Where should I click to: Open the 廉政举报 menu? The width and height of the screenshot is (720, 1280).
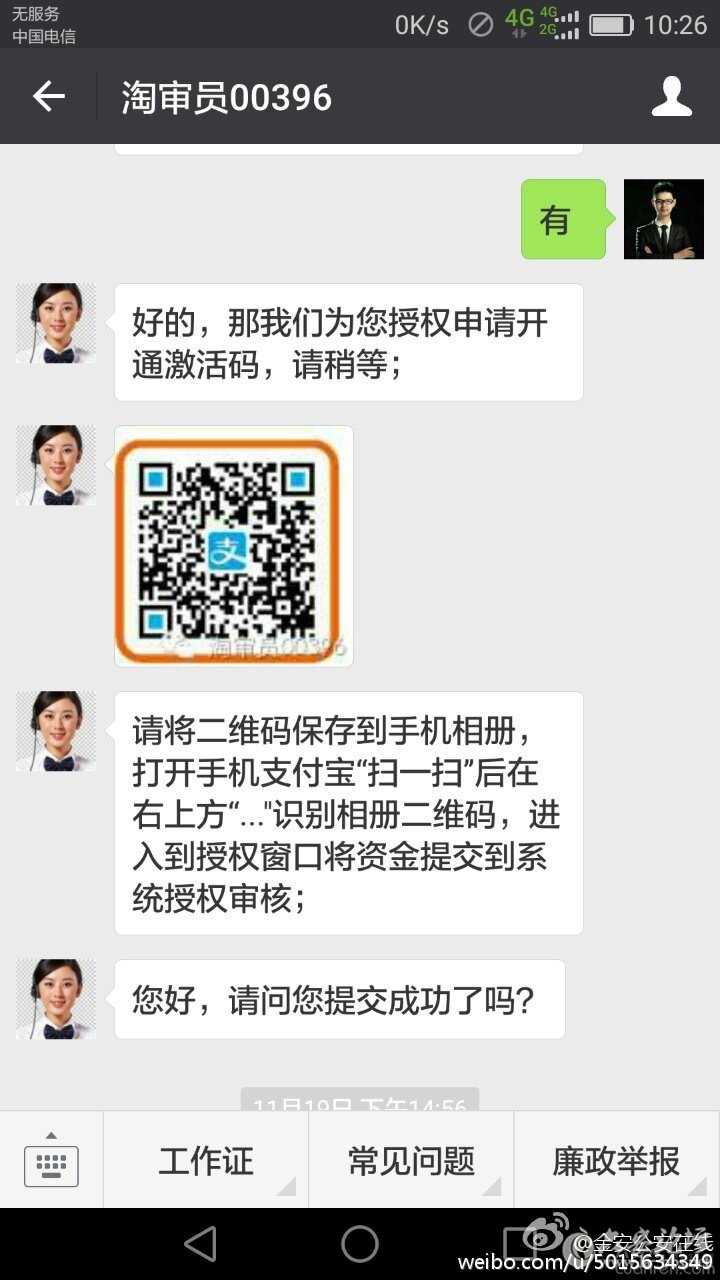[616, 1161]
